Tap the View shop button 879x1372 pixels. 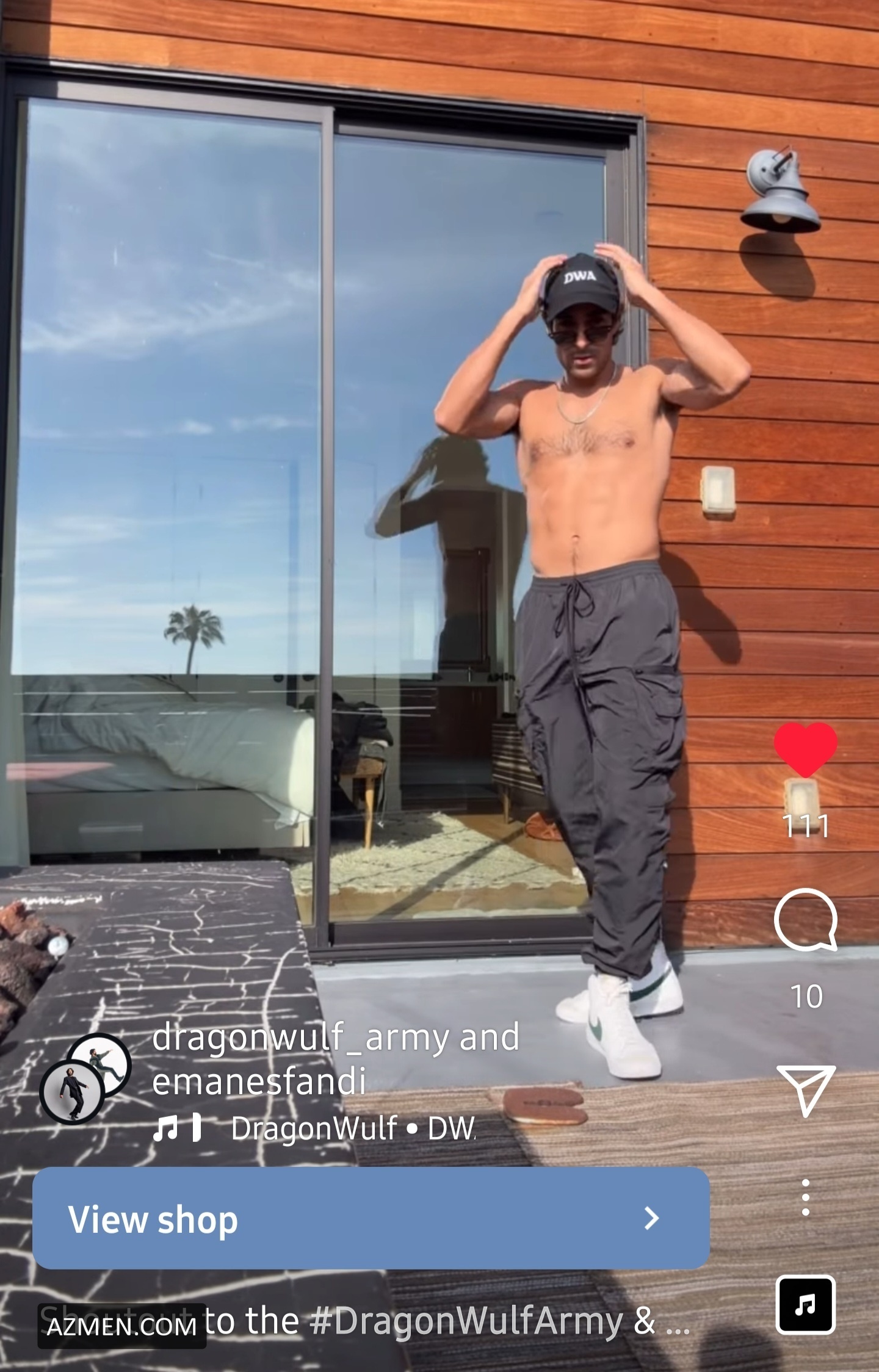[371, 1218]
